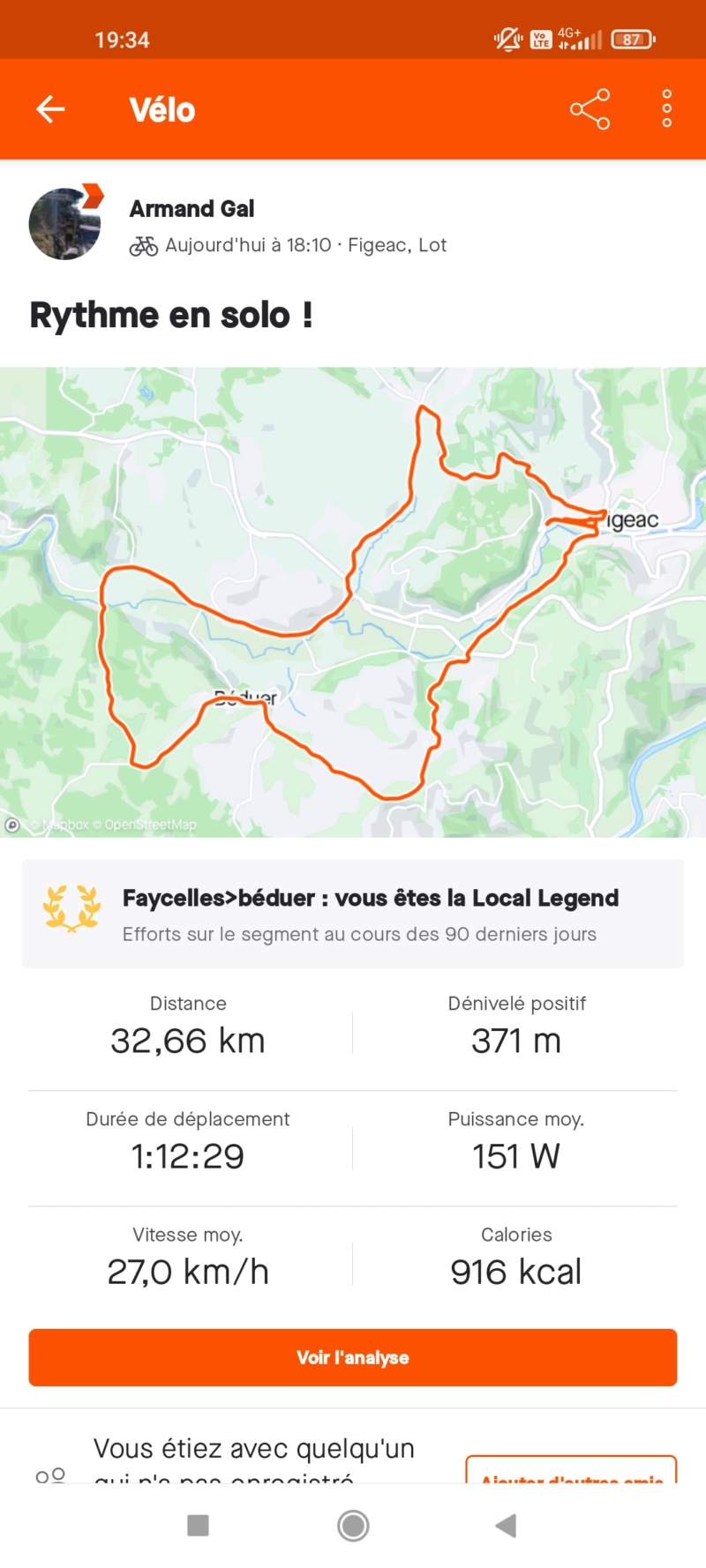Share this Vélo activity
This screenshot has height=1568, width=706.
tap(590, 109)
